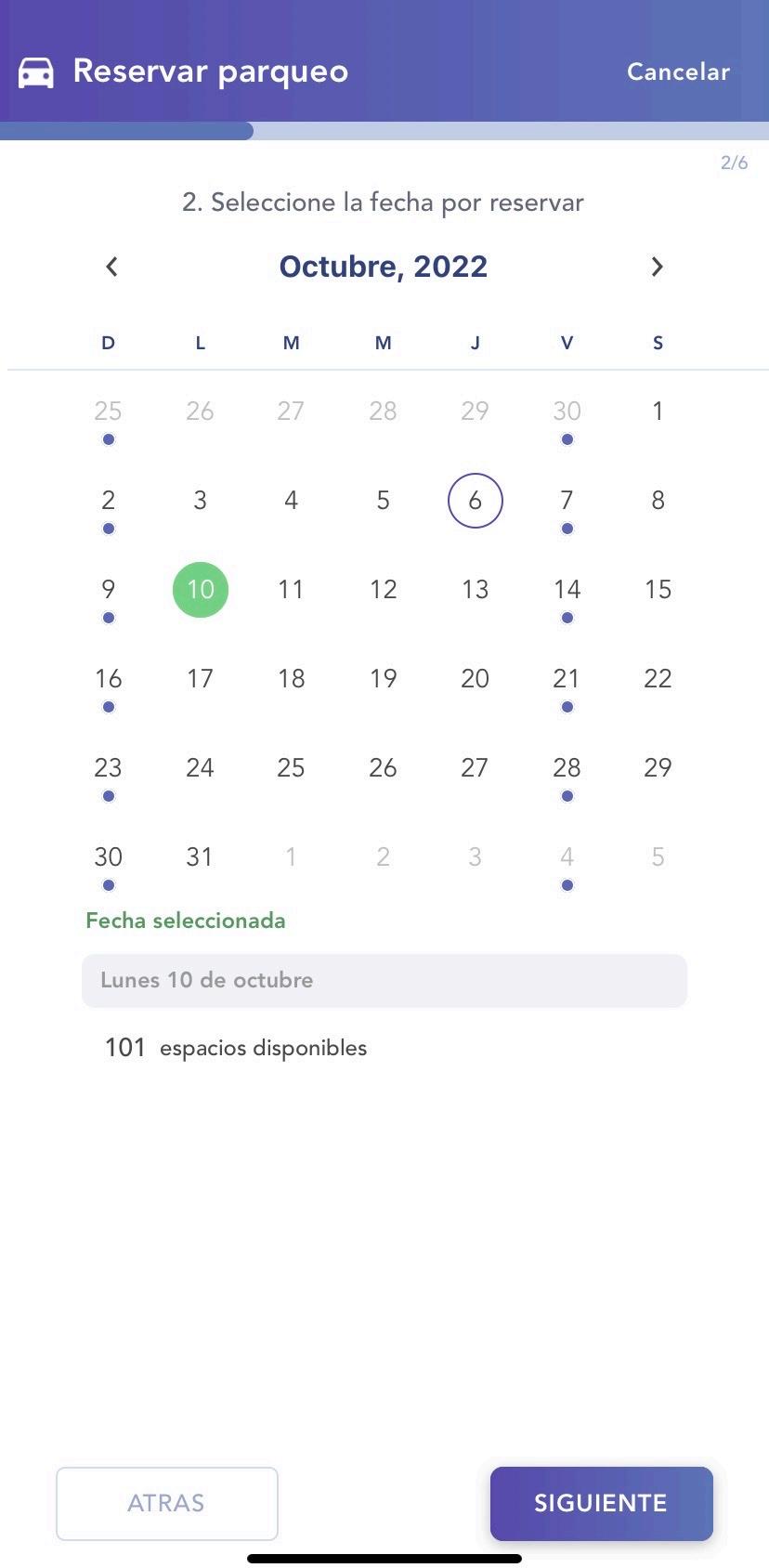Pick October 31 as reservation date
The image size is (769, 1568).
(x=200, y=857)
